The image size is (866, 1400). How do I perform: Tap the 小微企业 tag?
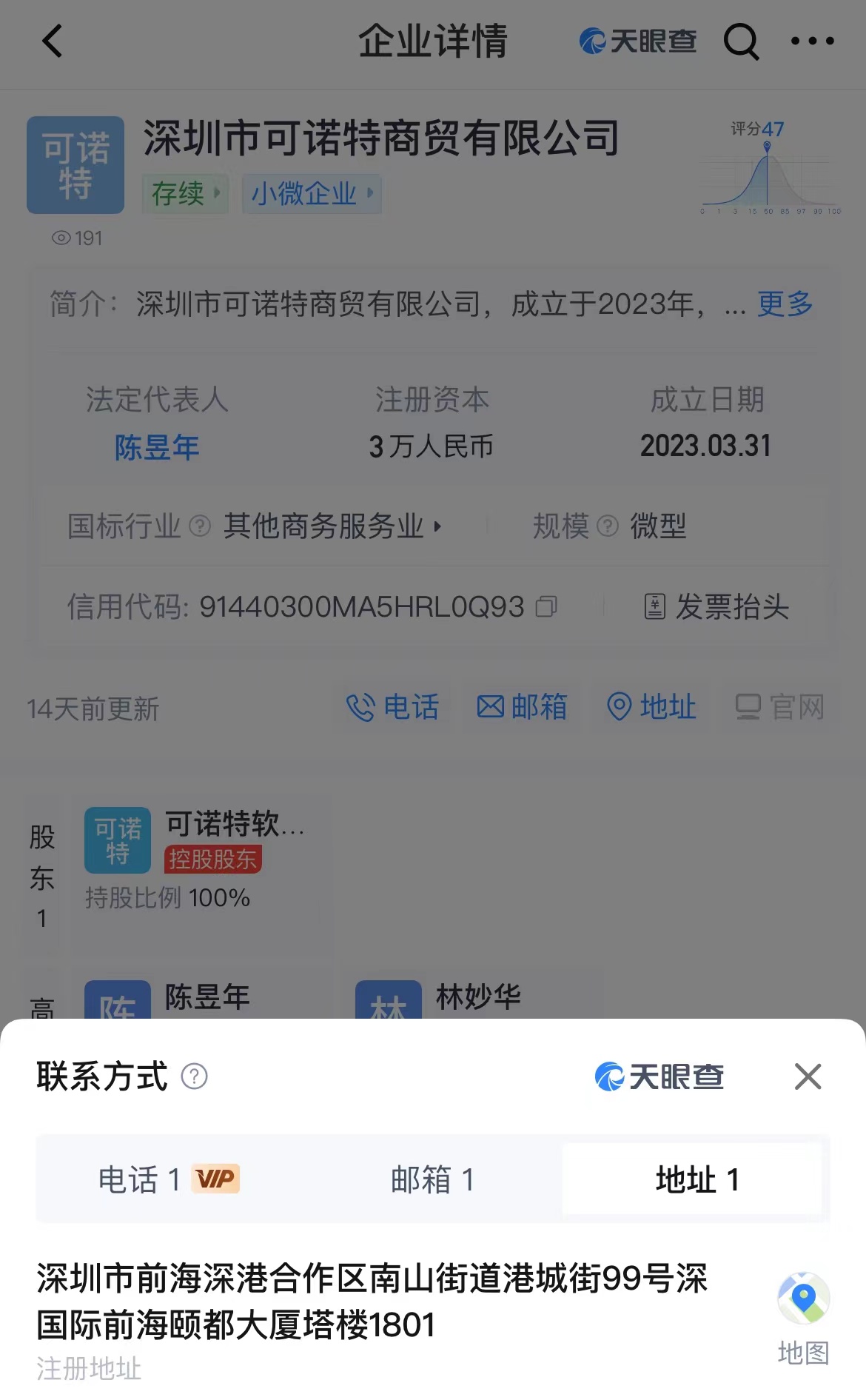click(312, 194)
